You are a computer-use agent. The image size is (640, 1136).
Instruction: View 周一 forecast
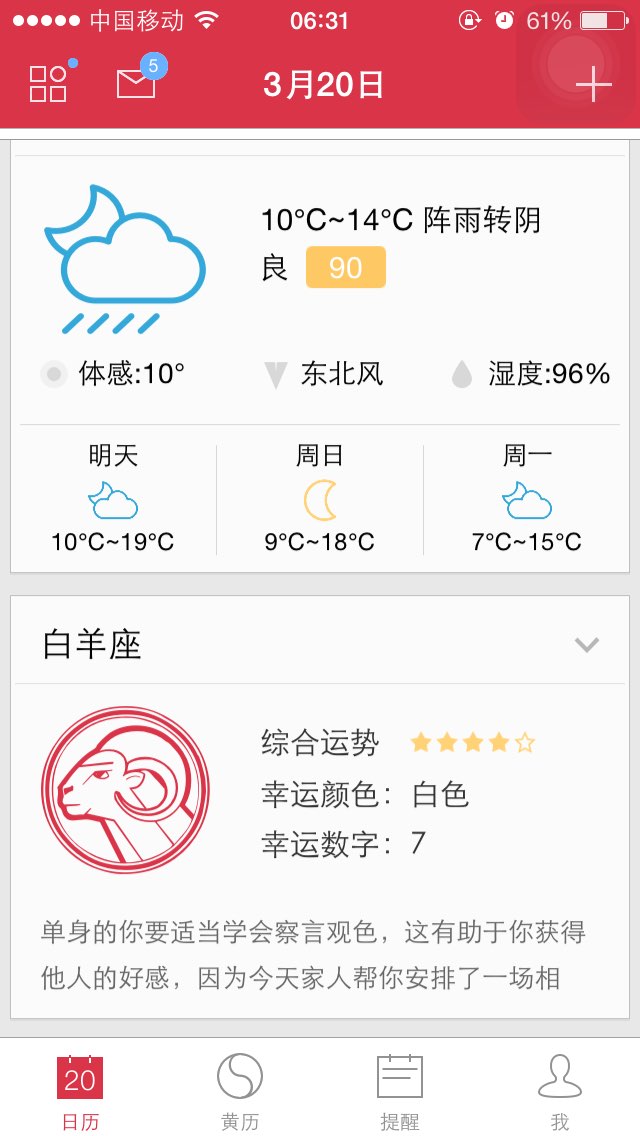527,499
